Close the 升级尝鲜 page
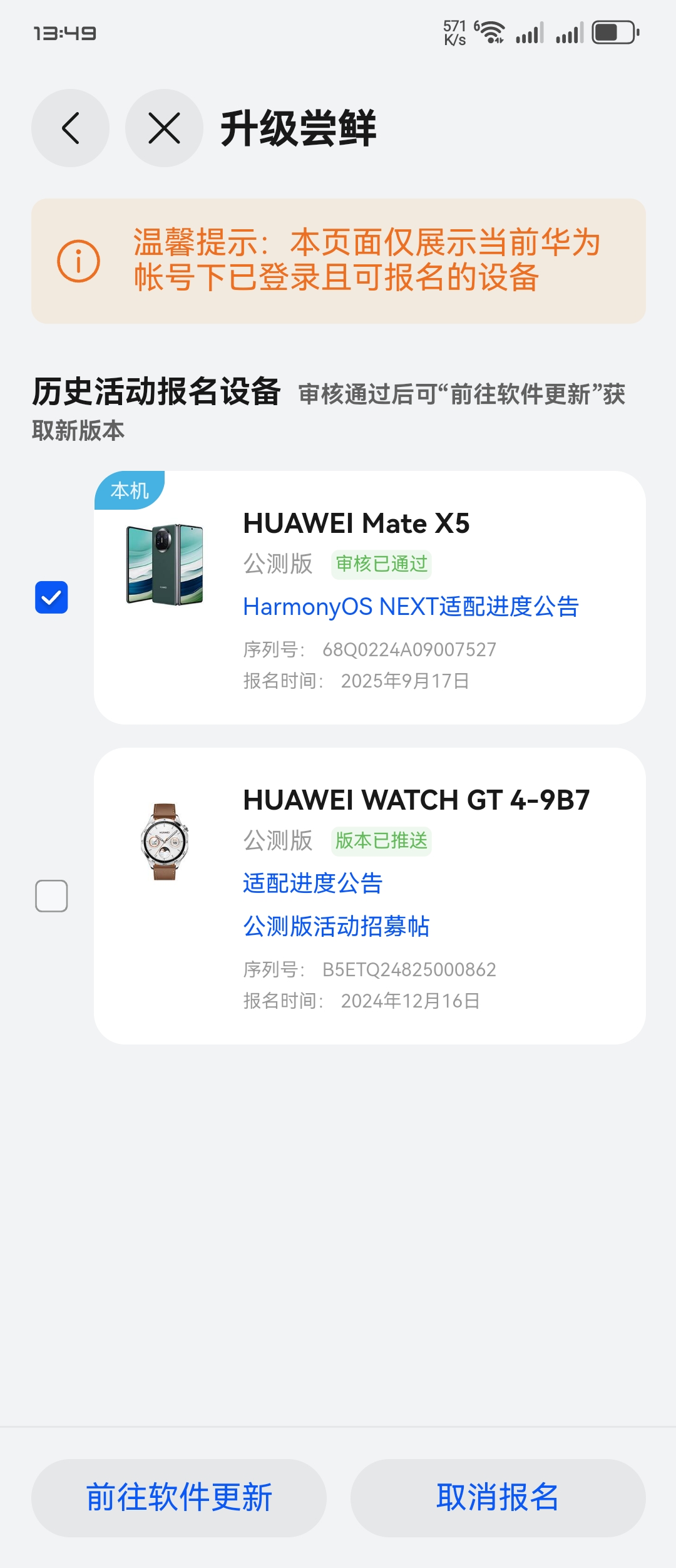 pos(164,128)
